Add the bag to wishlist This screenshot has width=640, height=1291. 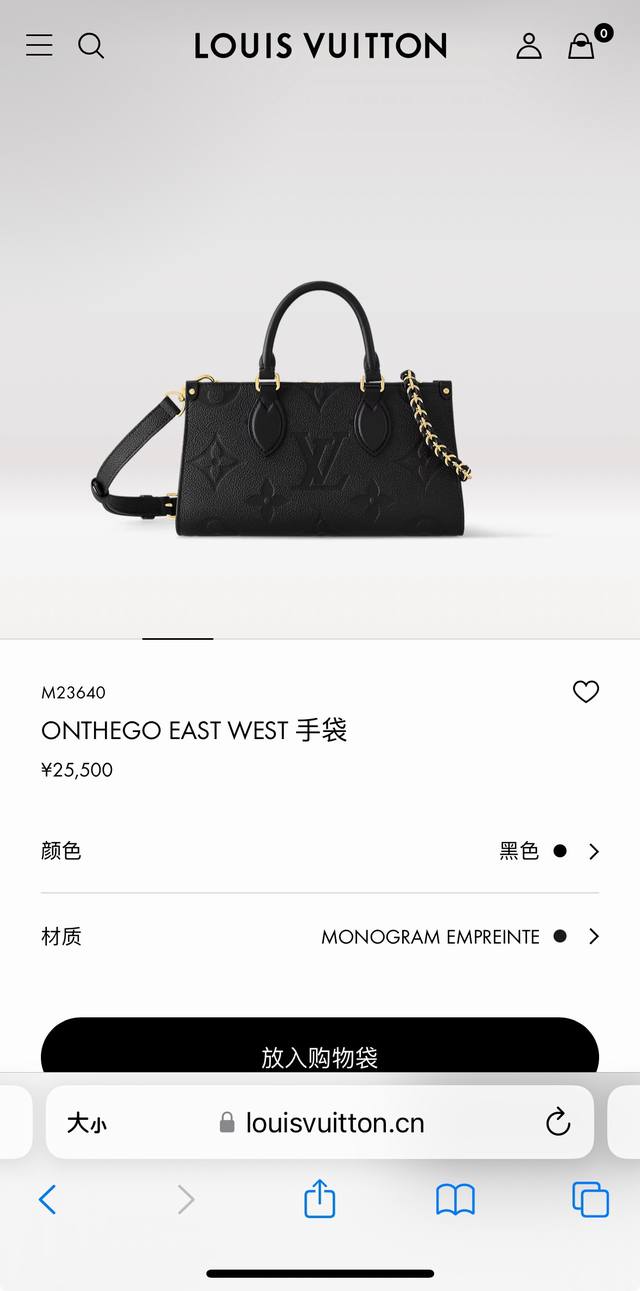coord(585,692)
